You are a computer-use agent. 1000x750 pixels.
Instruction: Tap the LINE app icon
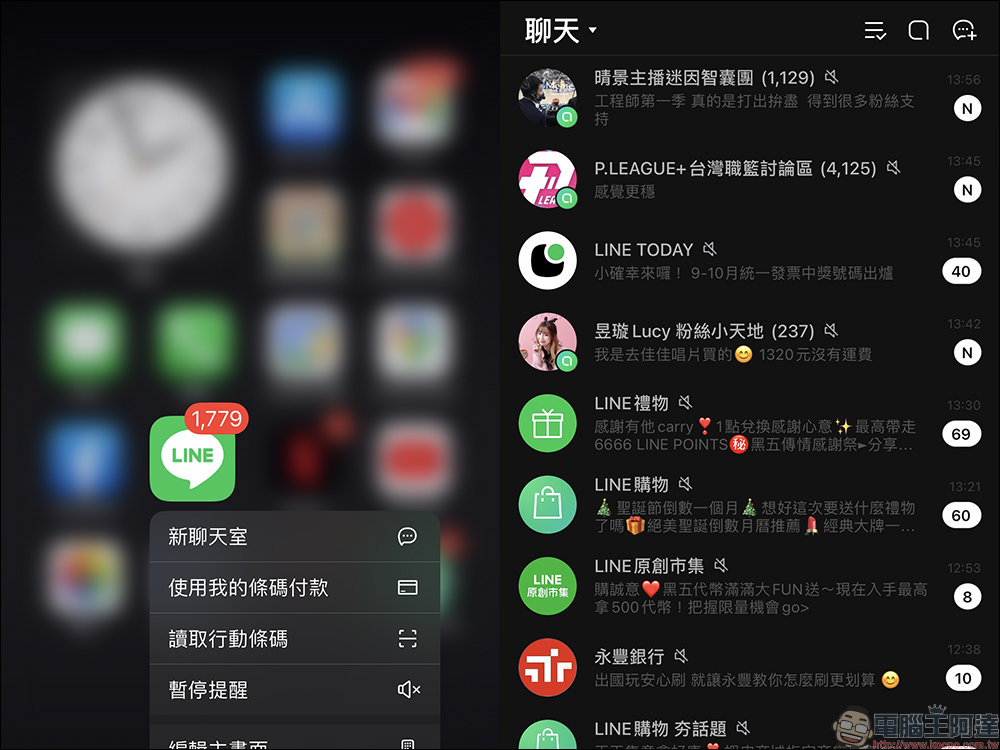192,458
